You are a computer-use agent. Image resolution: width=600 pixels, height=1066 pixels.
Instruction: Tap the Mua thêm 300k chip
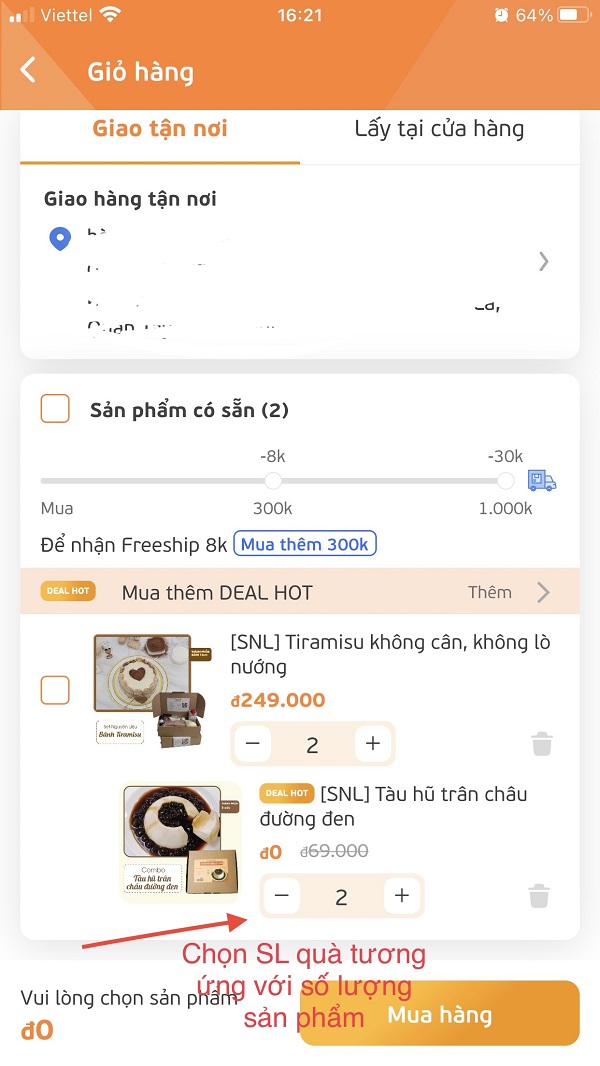point(305,545)
